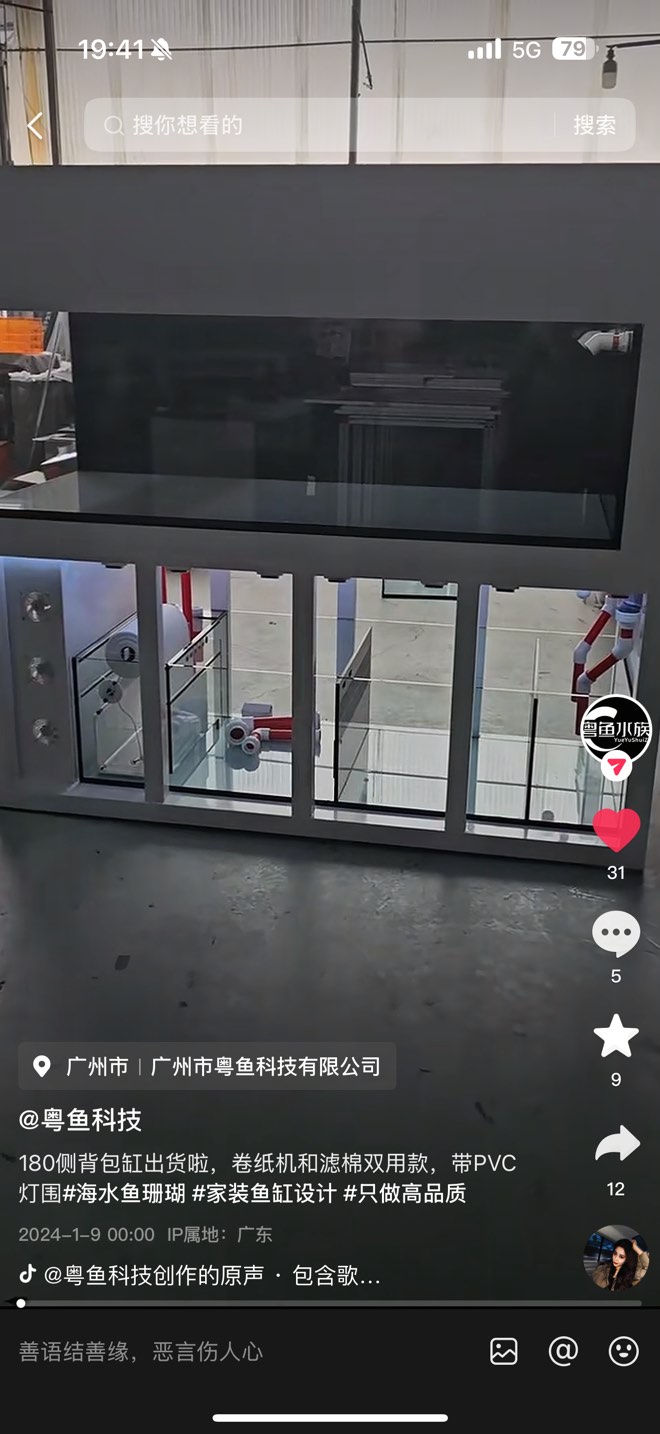Screen dimensions: 660x1434
Task: Open the emoji picker for the comment
Action: tap(623, 1352)
